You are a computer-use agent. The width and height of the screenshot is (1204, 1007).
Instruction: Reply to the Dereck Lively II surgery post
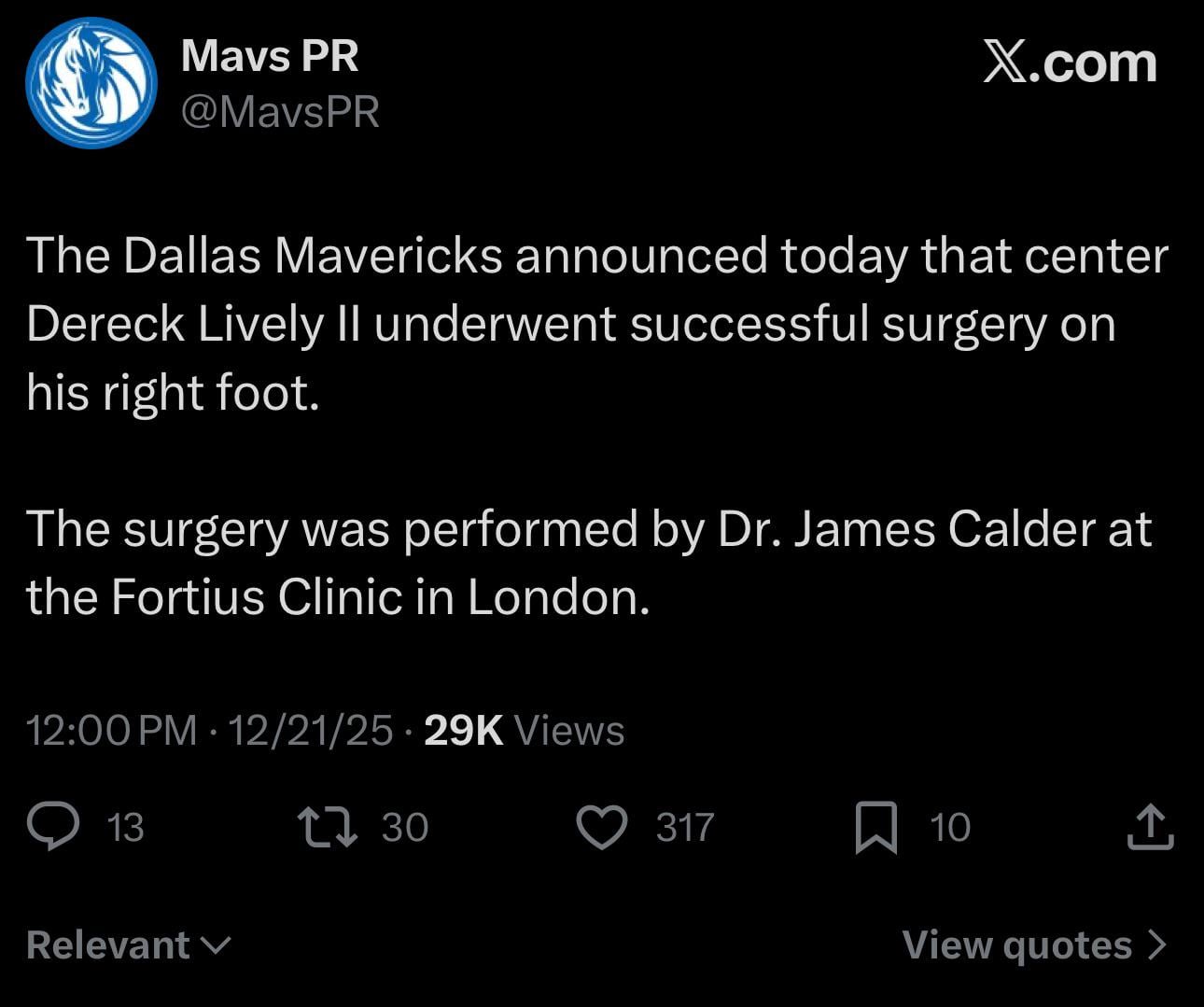click(53, 827)
